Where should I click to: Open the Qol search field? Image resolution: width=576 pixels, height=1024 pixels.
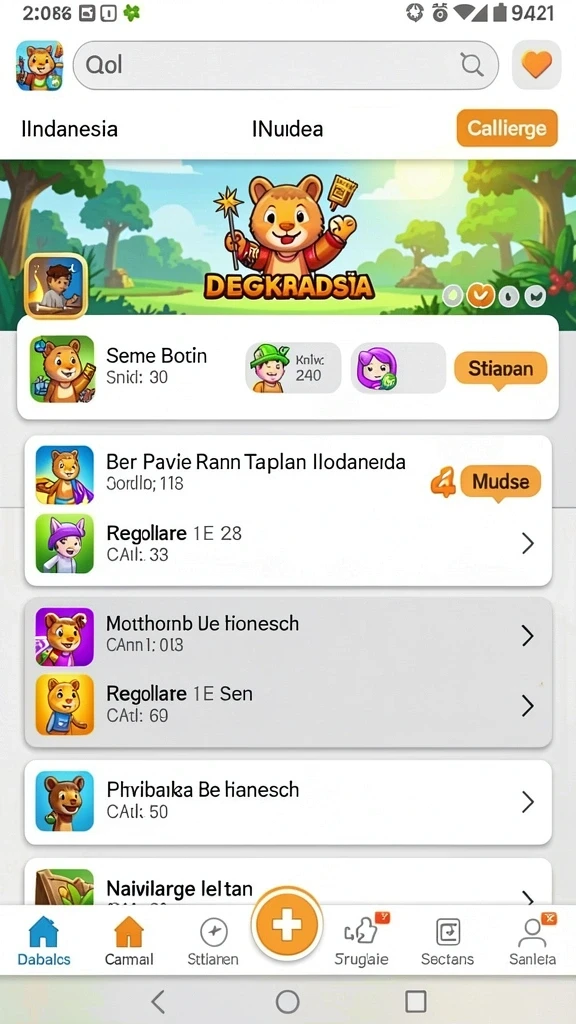pyautogui.click(x=285, y=65)
